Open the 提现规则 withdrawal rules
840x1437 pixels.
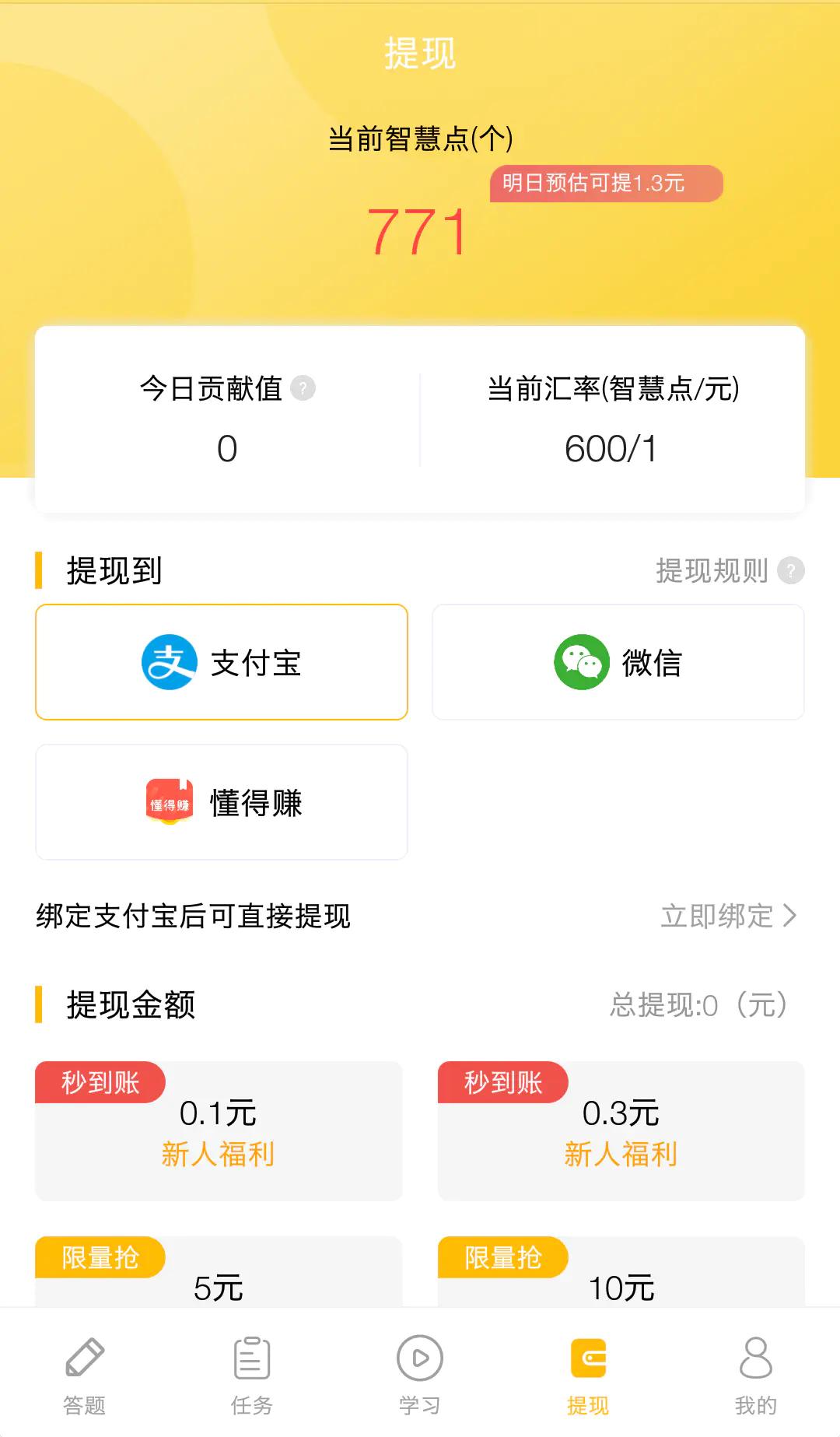click(713, 570)
